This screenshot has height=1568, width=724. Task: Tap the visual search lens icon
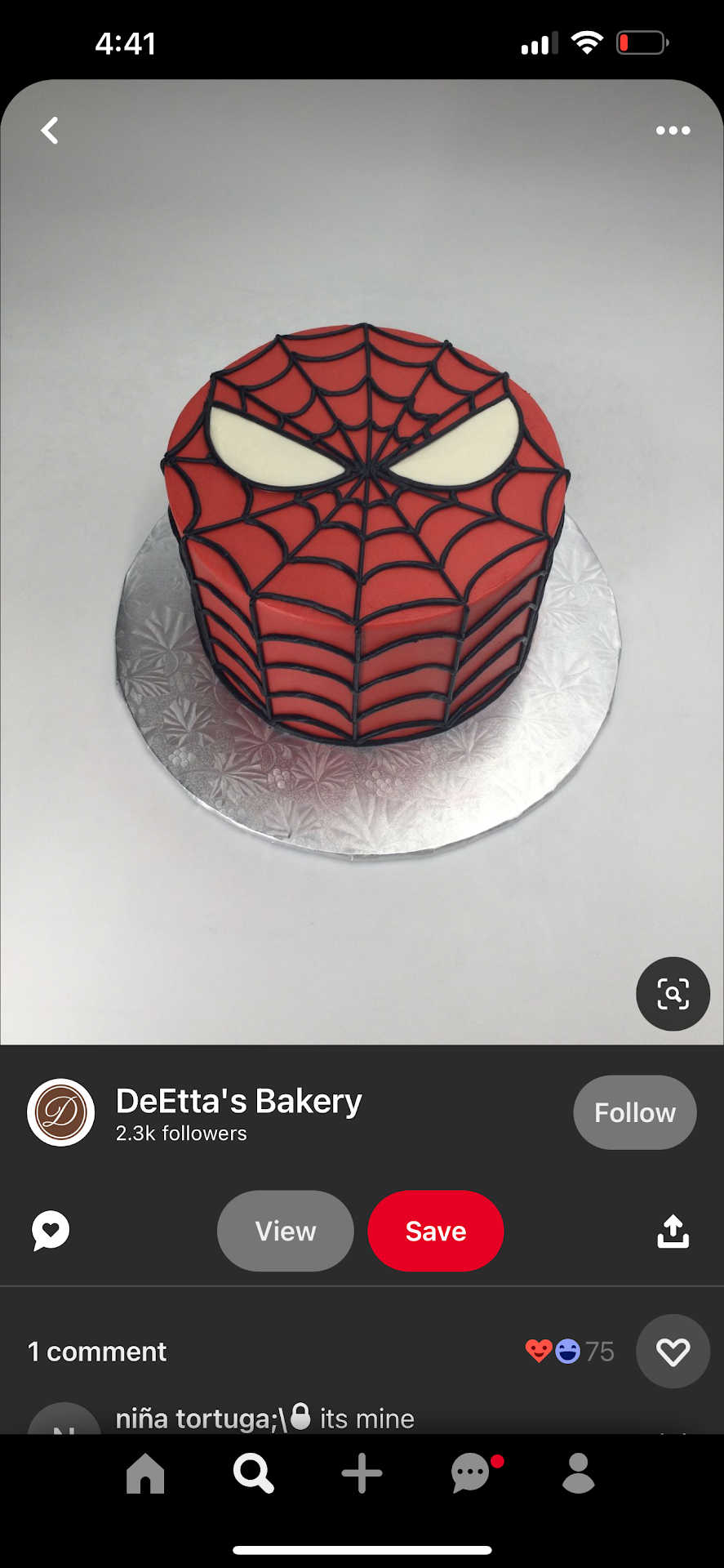tap(673, 994)
